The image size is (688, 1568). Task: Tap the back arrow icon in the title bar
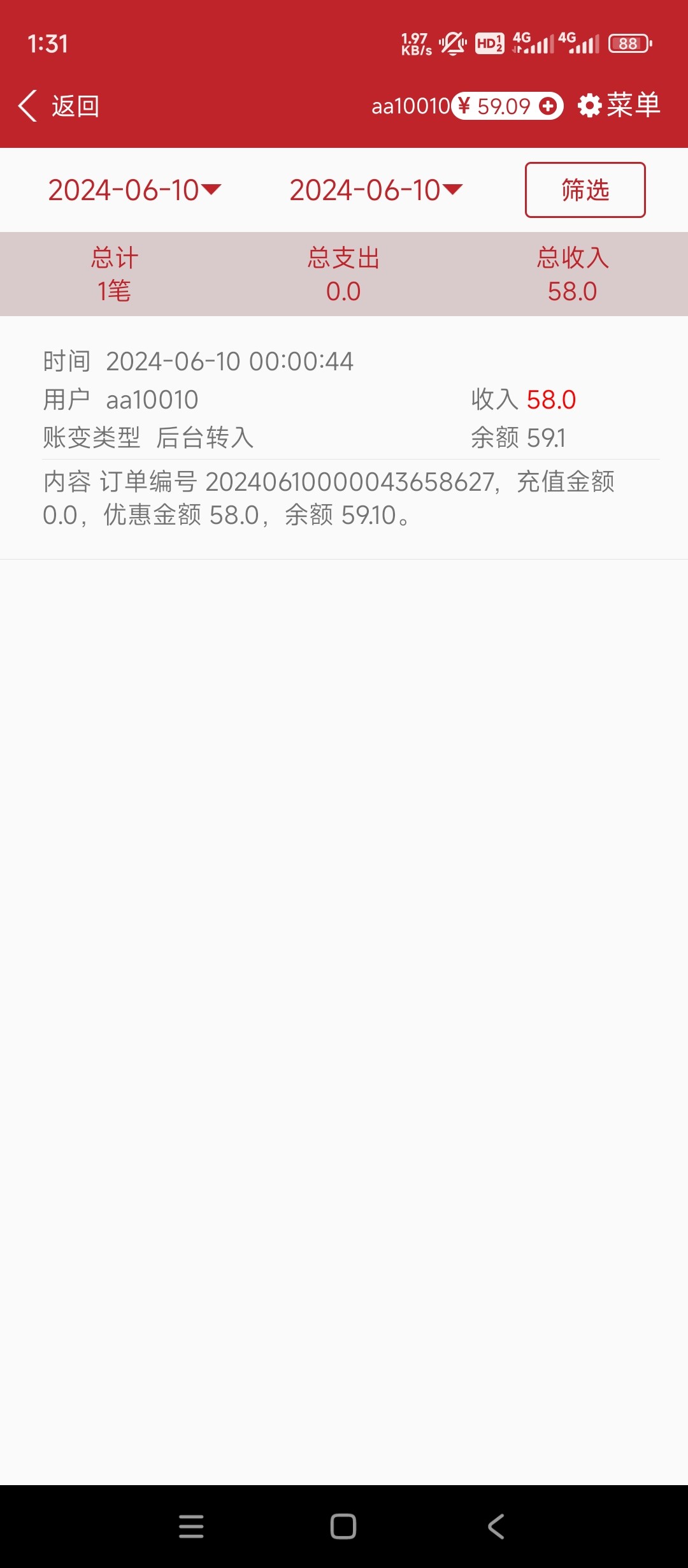(x=29, y=105)
